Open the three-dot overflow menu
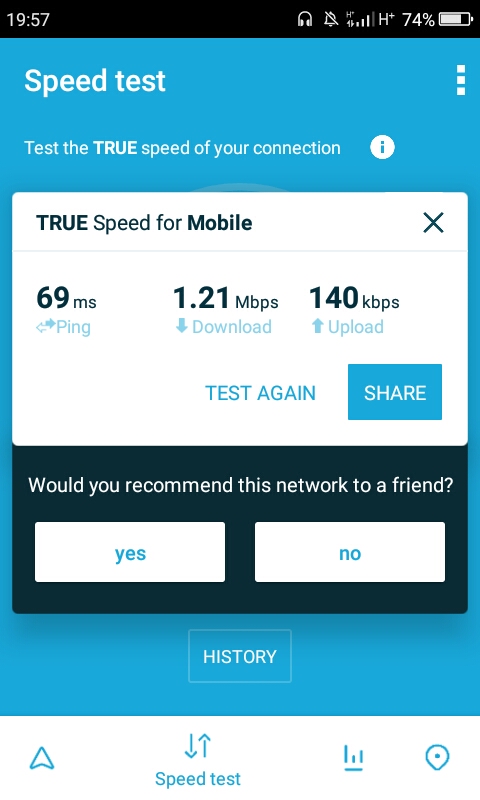 461,80
